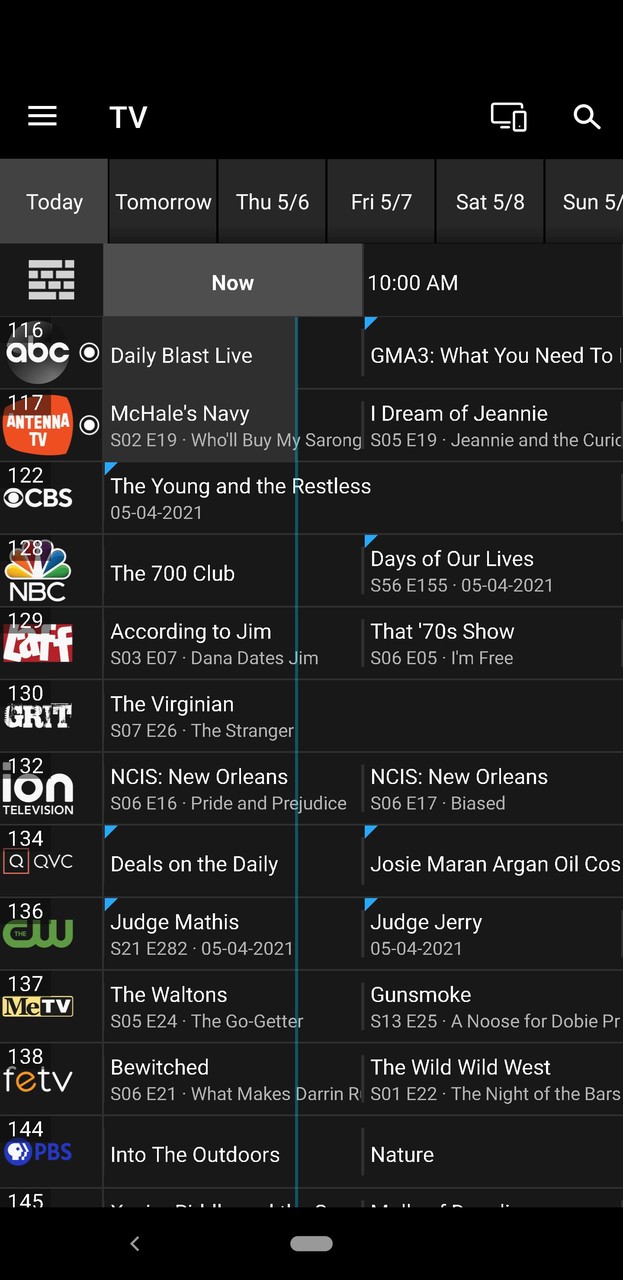Select the Thu 5/6 tab
The image size is (623, 1280).
[x=272, y=202]
